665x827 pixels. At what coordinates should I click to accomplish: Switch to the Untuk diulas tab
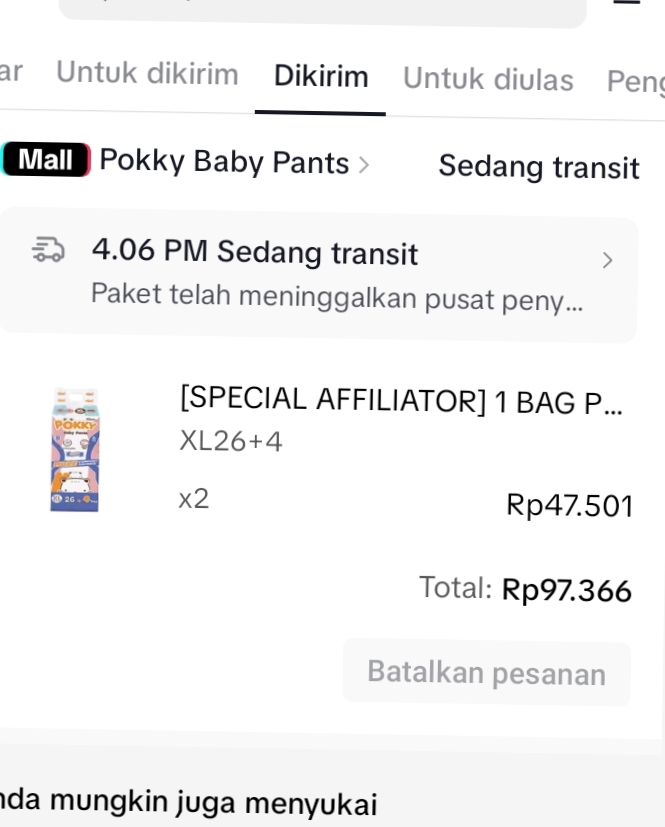tap(488, 80)
